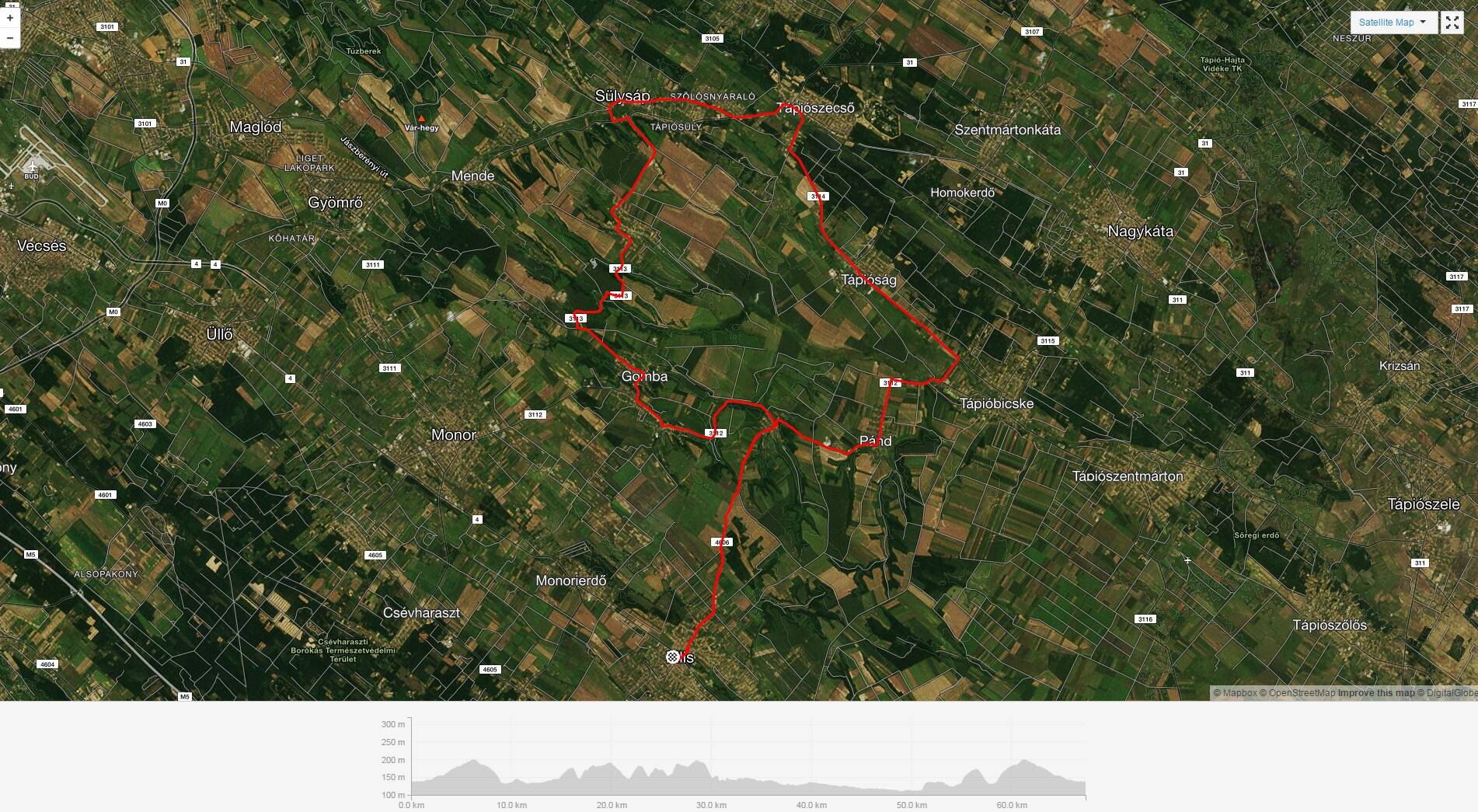Open the OpenStreetMap attribution link
The height and width of the screenshot is (812, 1478).
[1301, 693]
